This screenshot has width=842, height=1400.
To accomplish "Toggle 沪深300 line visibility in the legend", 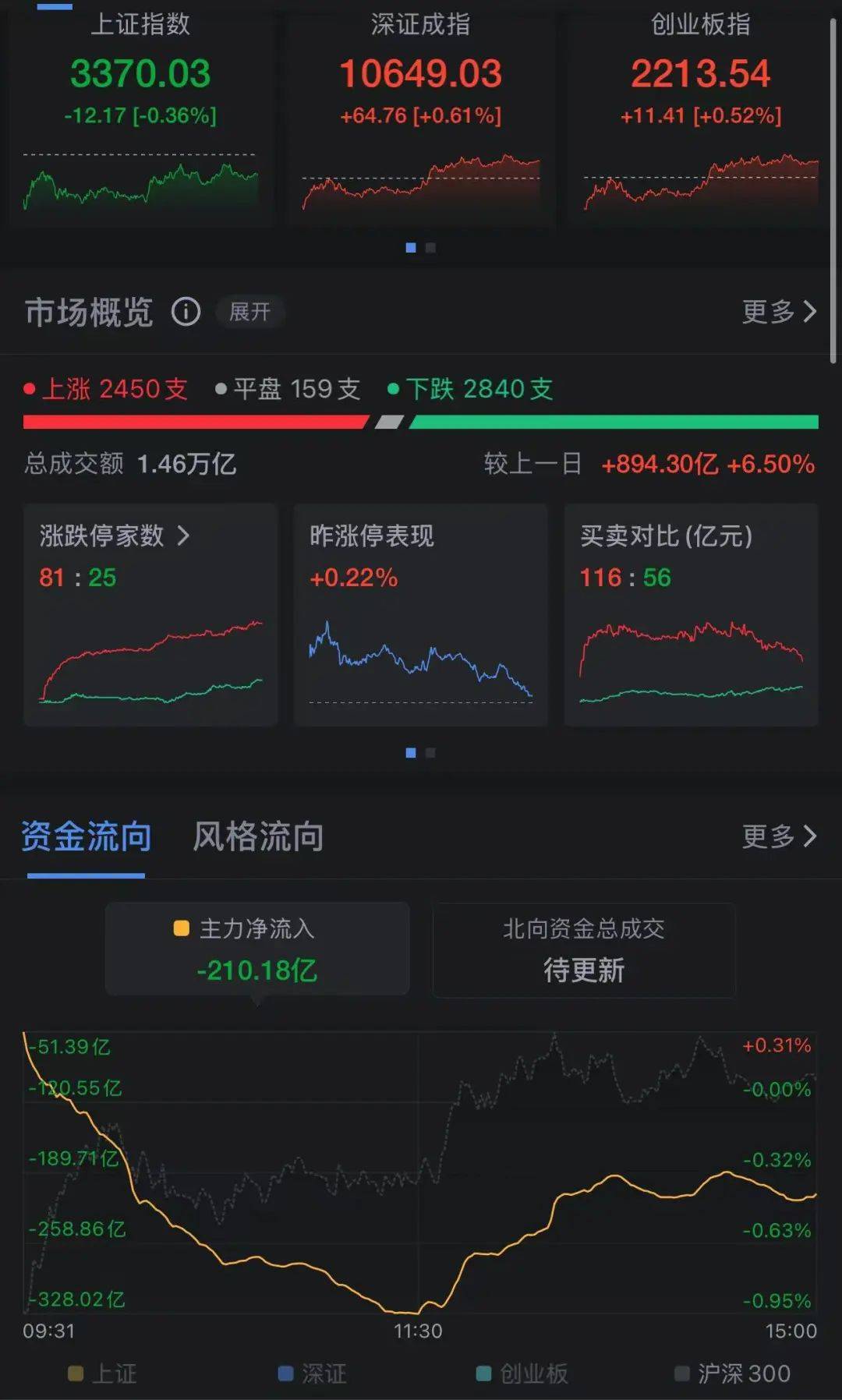I will pyautogui.click(x=683, y=1374).
